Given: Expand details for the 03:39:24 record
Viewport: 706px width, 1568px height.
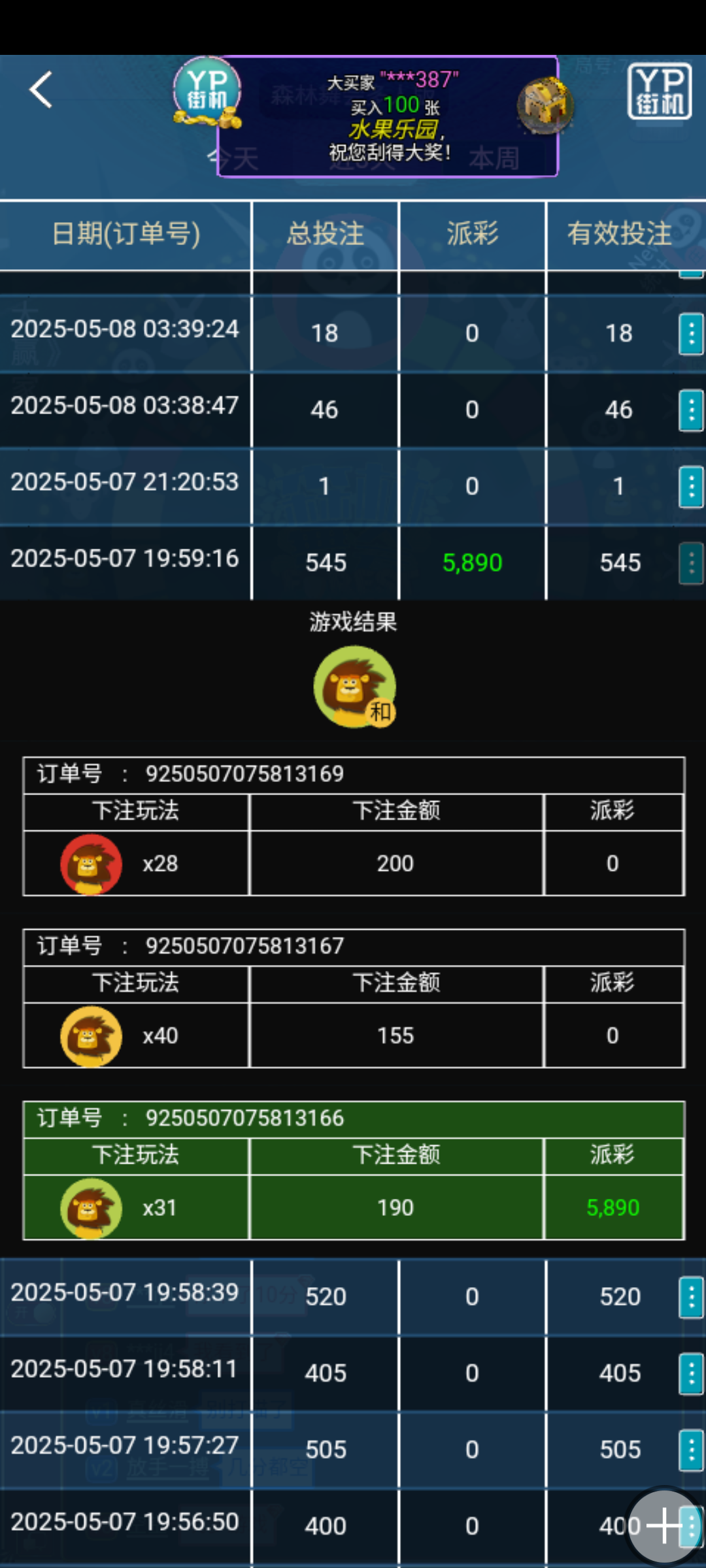Looking at the screenshot, I should point(690,334).
